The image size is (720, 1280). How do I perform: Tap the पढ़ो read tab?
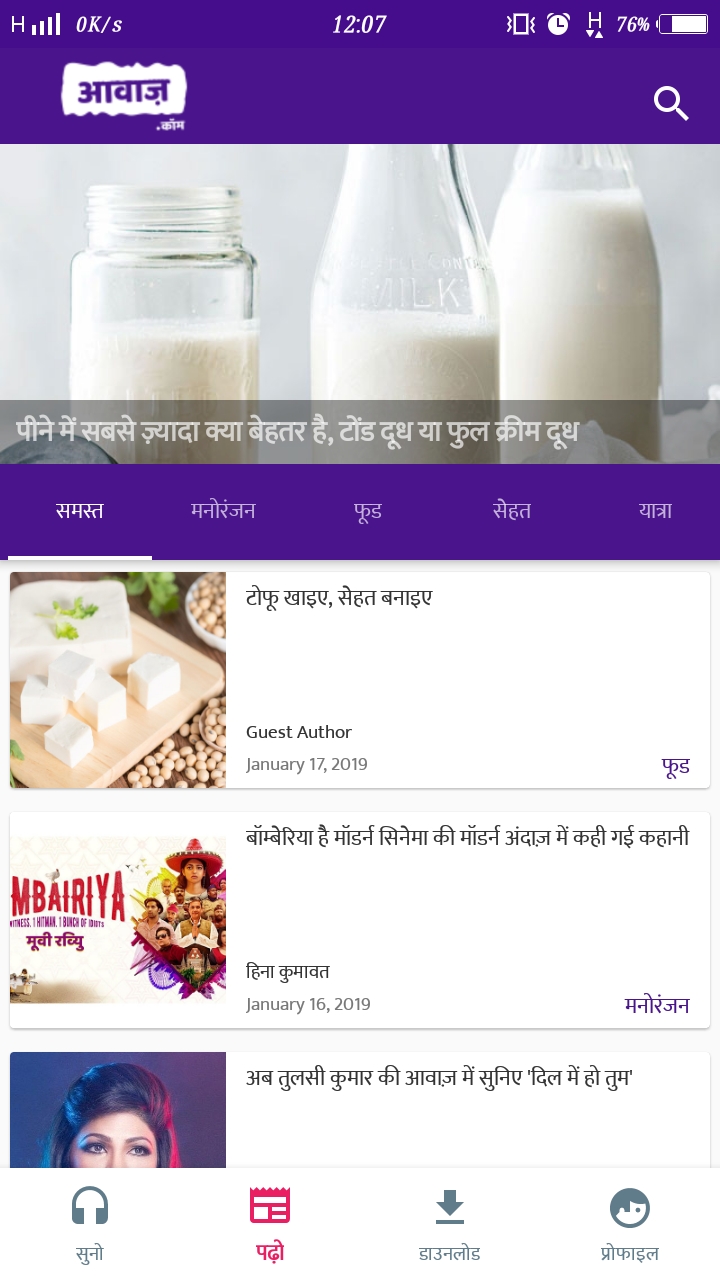click(270, 1224)
